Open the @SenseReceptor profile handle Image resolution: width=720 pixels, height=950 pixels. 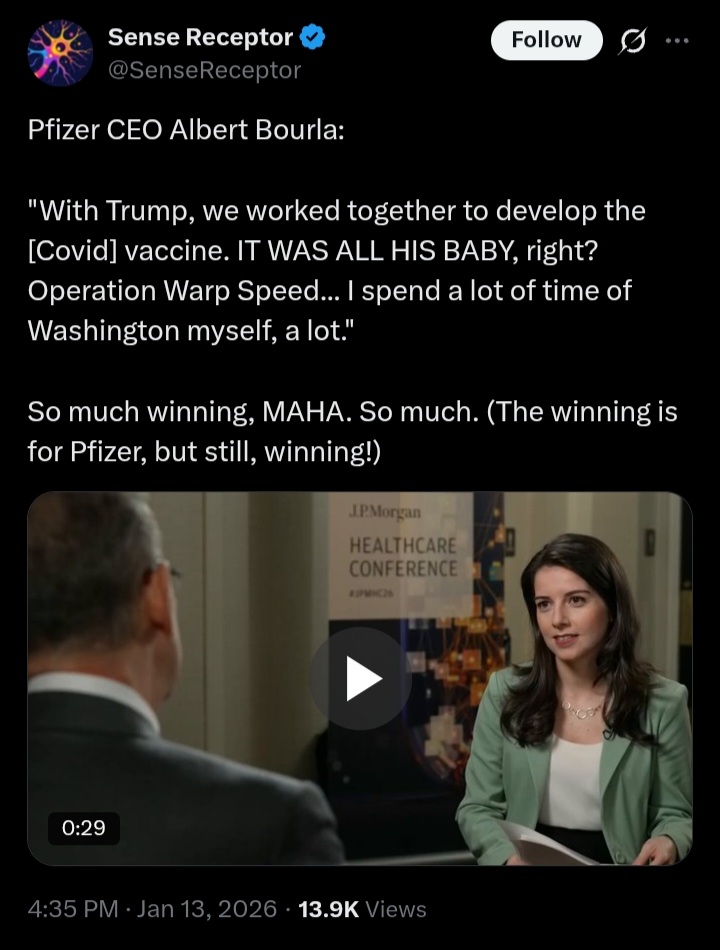pyautogui.click(x=204, y=70)
